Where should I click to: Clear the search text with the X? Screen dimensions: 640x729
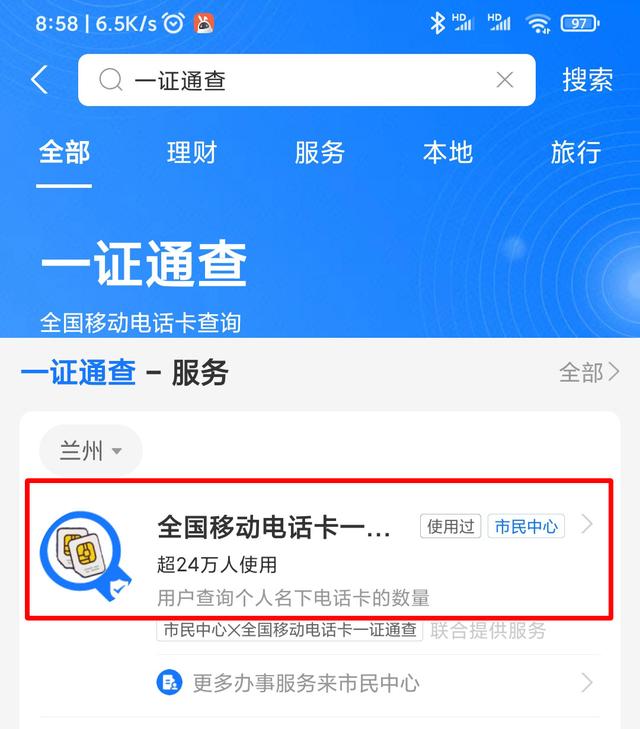point(505,80)
